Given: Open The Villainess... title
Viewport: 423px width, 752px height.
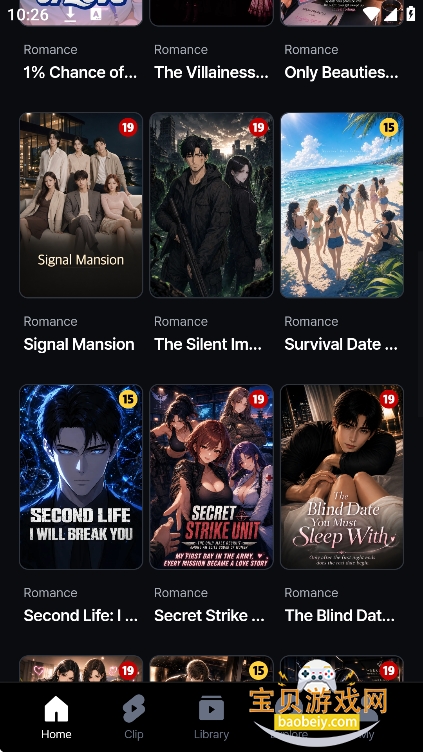Looking at the screenshot, I should [211, 72].
